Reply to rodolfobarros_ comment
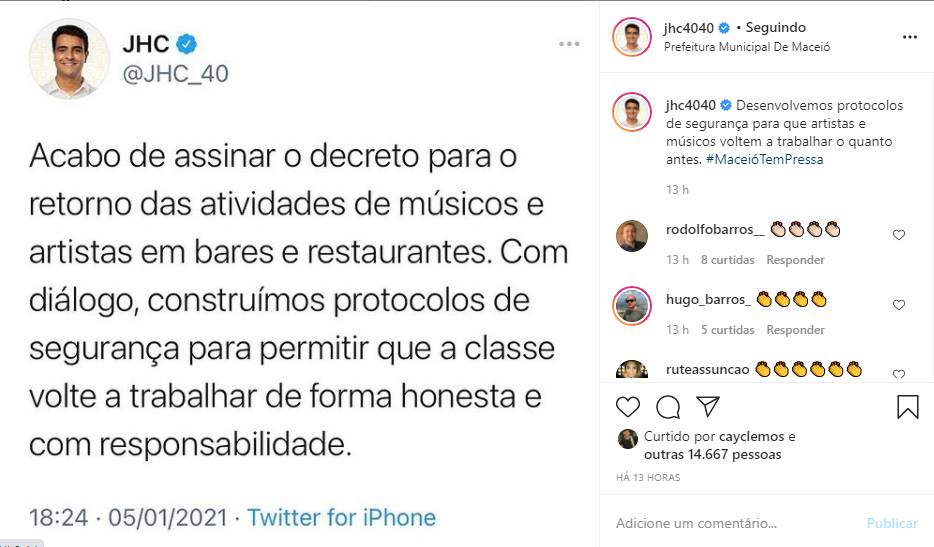 click(x=795, y=260)
